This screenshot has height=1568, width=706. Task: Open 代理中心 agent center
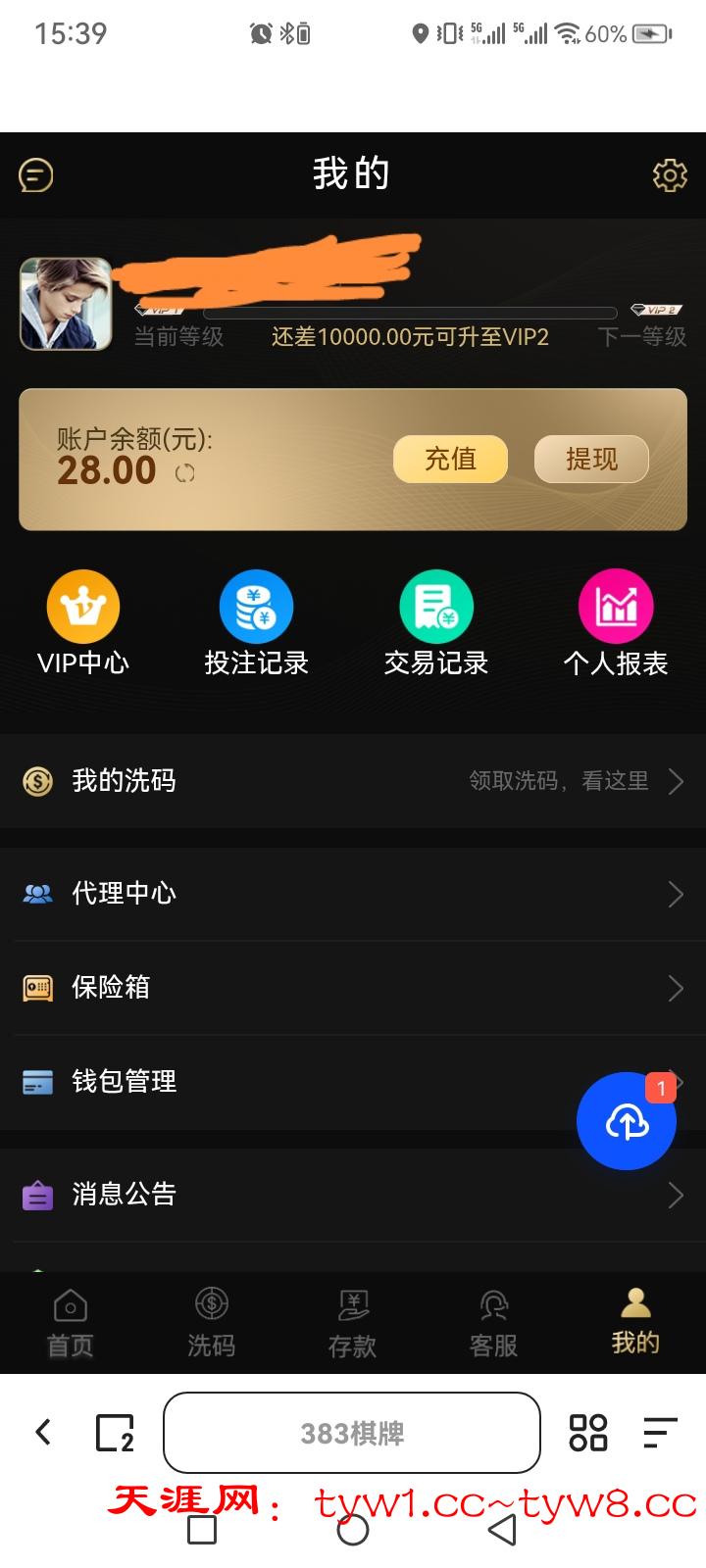click(x=353, y=893)
